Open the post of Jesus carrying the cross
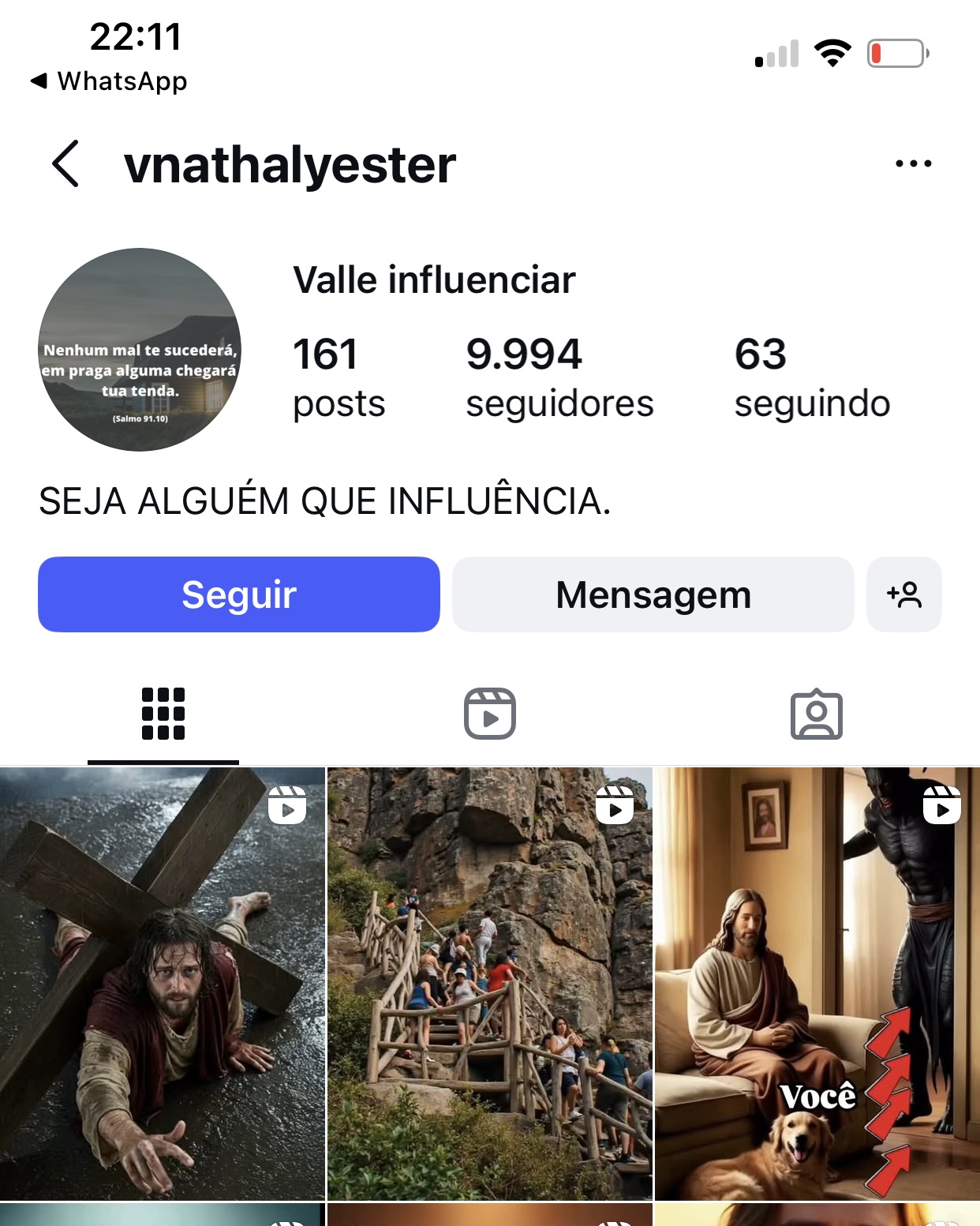Image resolution: width=980 pixels, height=1226 pixels. [x=162, y=987]
